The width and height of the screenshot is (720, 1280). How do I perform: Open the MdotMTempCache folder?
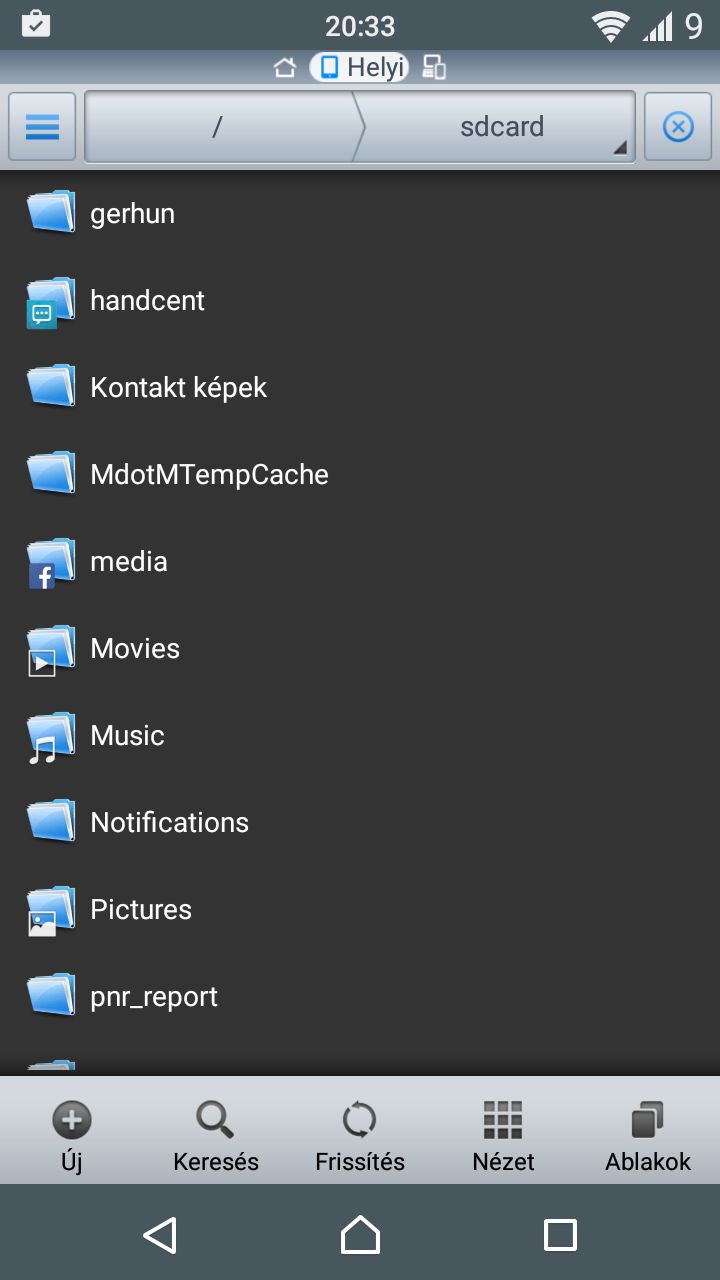(360, 474)
